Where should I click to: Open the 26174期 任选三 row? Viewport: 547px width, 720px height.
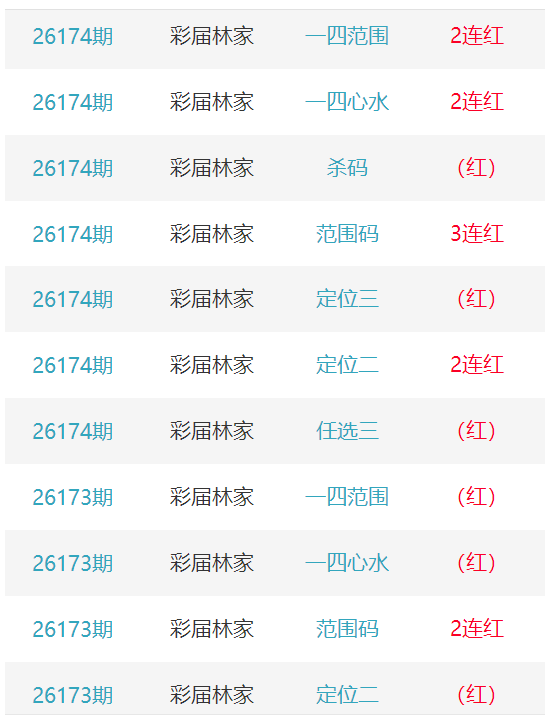pyautogui.click(x=275, y=431)
